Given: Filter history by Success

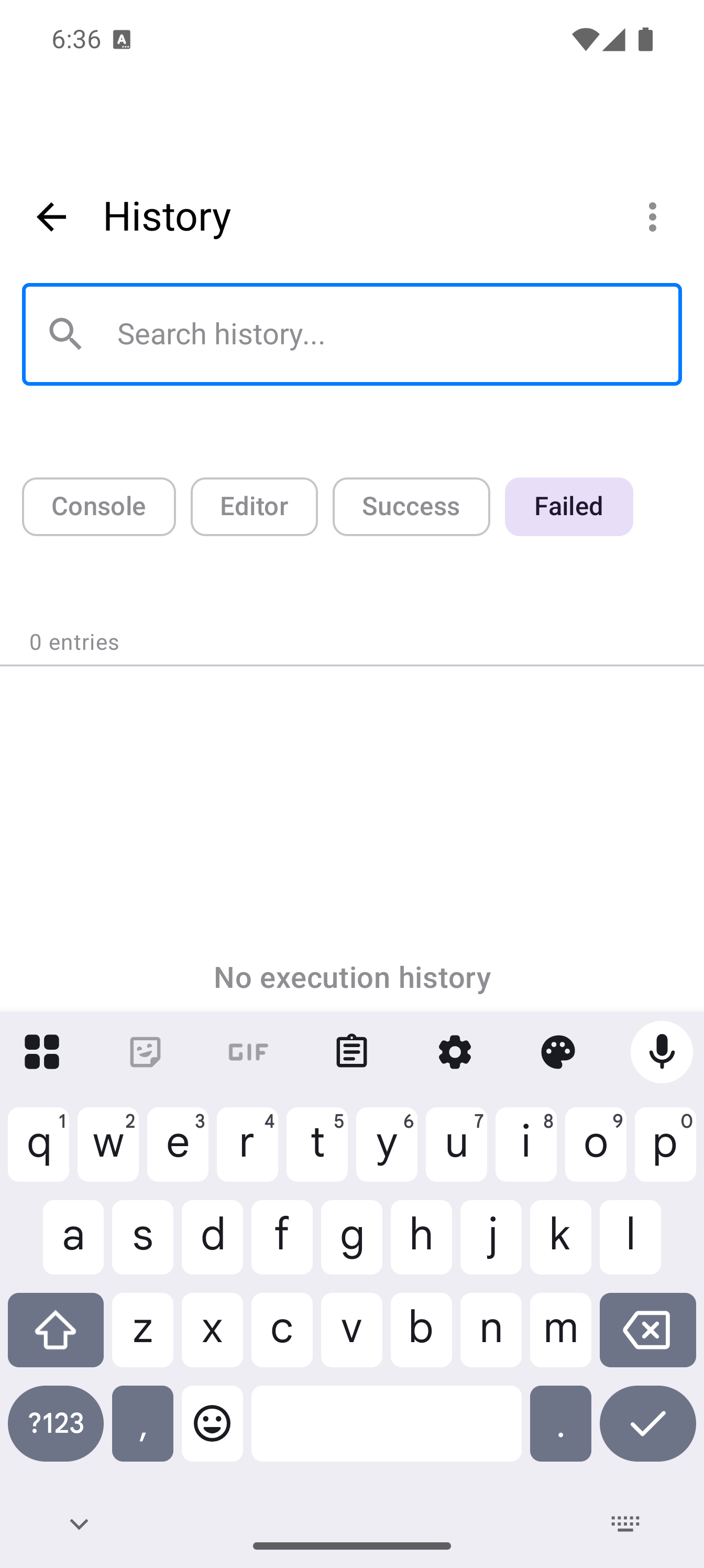Looking at the screenshot, I should coord(411,506).
